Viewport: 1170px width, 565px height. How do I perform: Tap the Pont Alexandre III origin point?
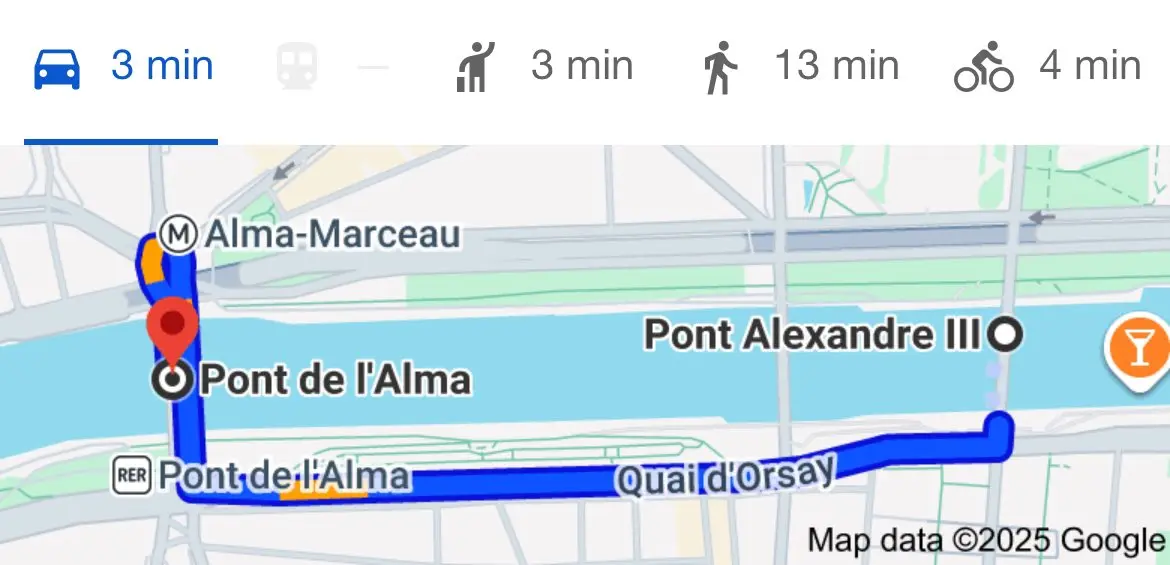coord(1004,334)
